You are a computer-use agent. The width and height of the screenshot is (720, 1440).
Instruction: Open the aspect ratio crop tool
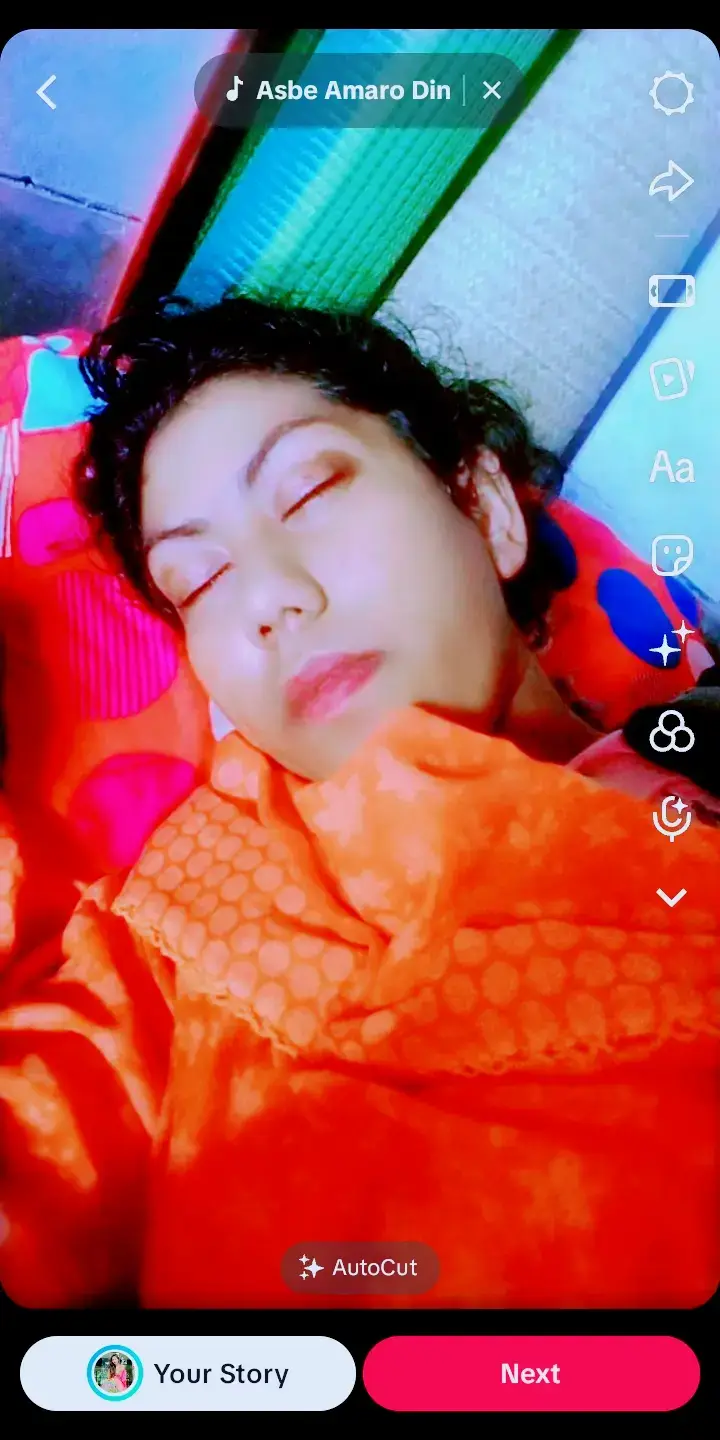[671, 291]
